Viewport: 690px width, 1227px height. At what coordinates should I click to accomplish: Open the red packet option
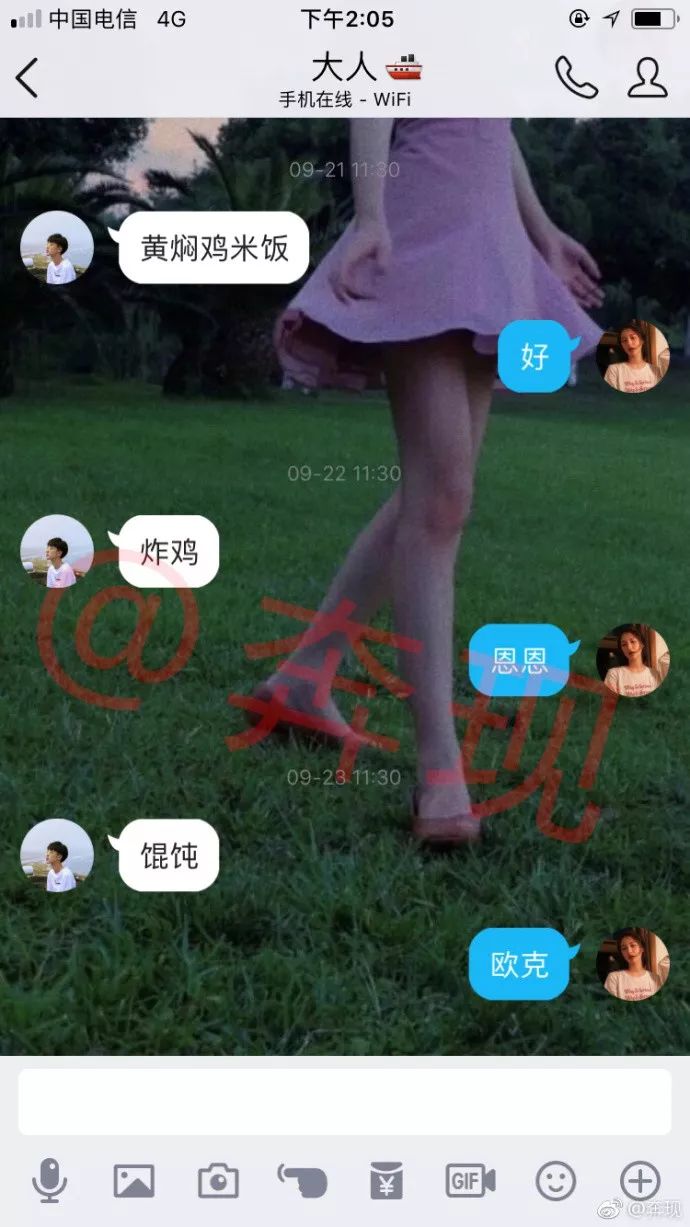386,1182
